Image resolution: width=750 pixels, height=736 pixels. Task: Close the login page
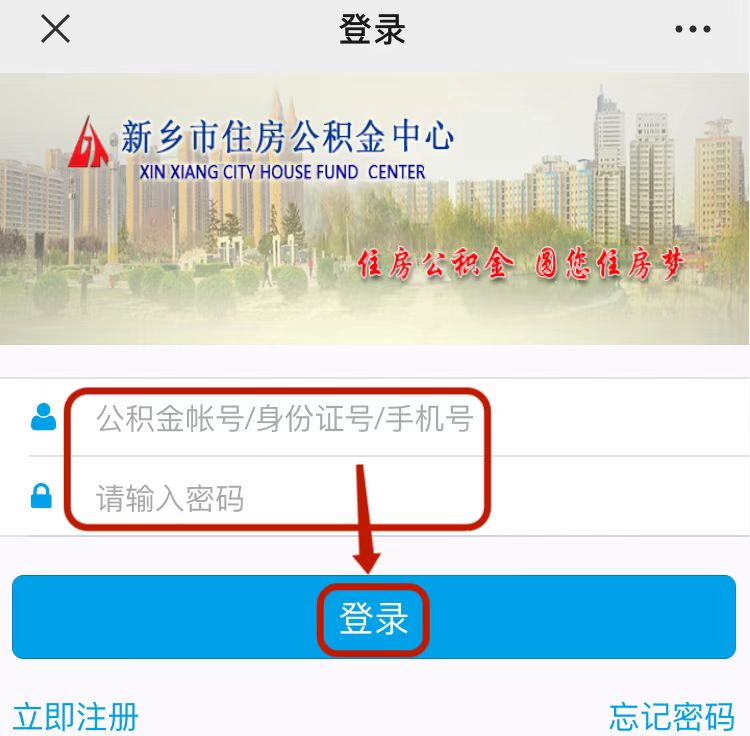point(55,29)
